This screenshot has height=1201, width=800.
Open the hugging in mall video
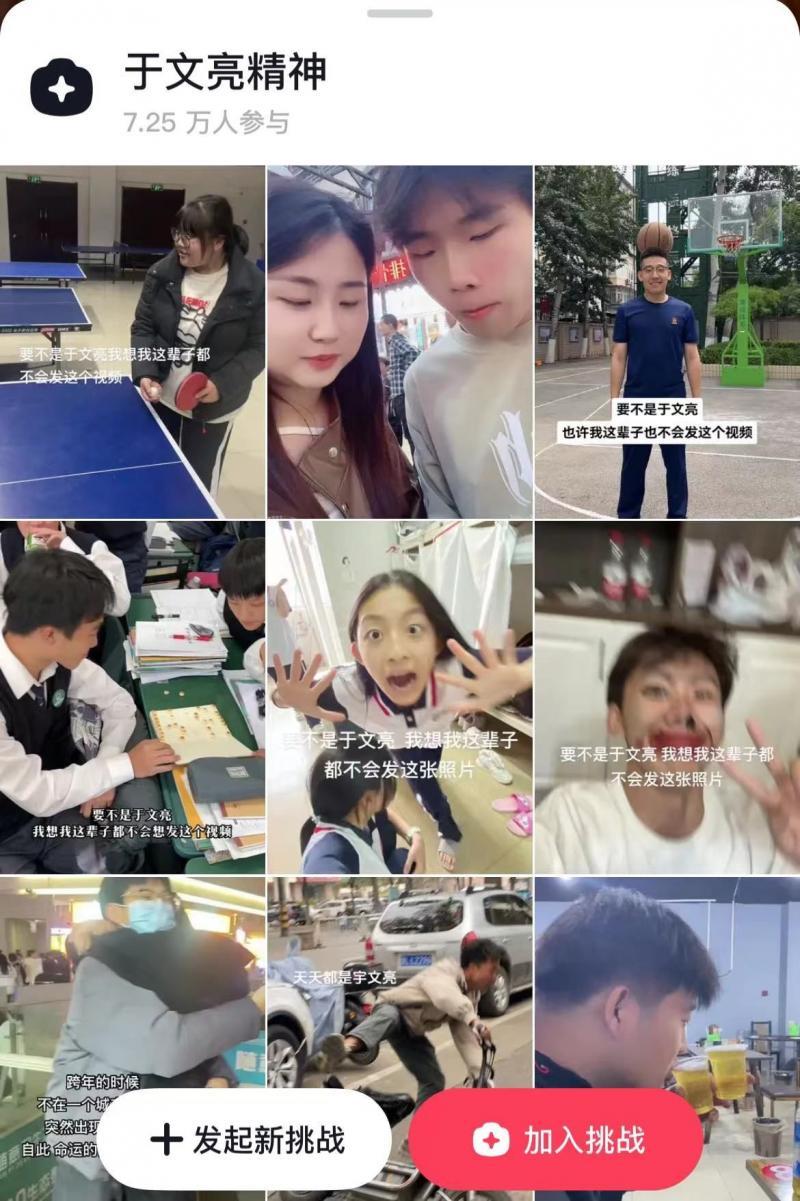click(132, 980)
